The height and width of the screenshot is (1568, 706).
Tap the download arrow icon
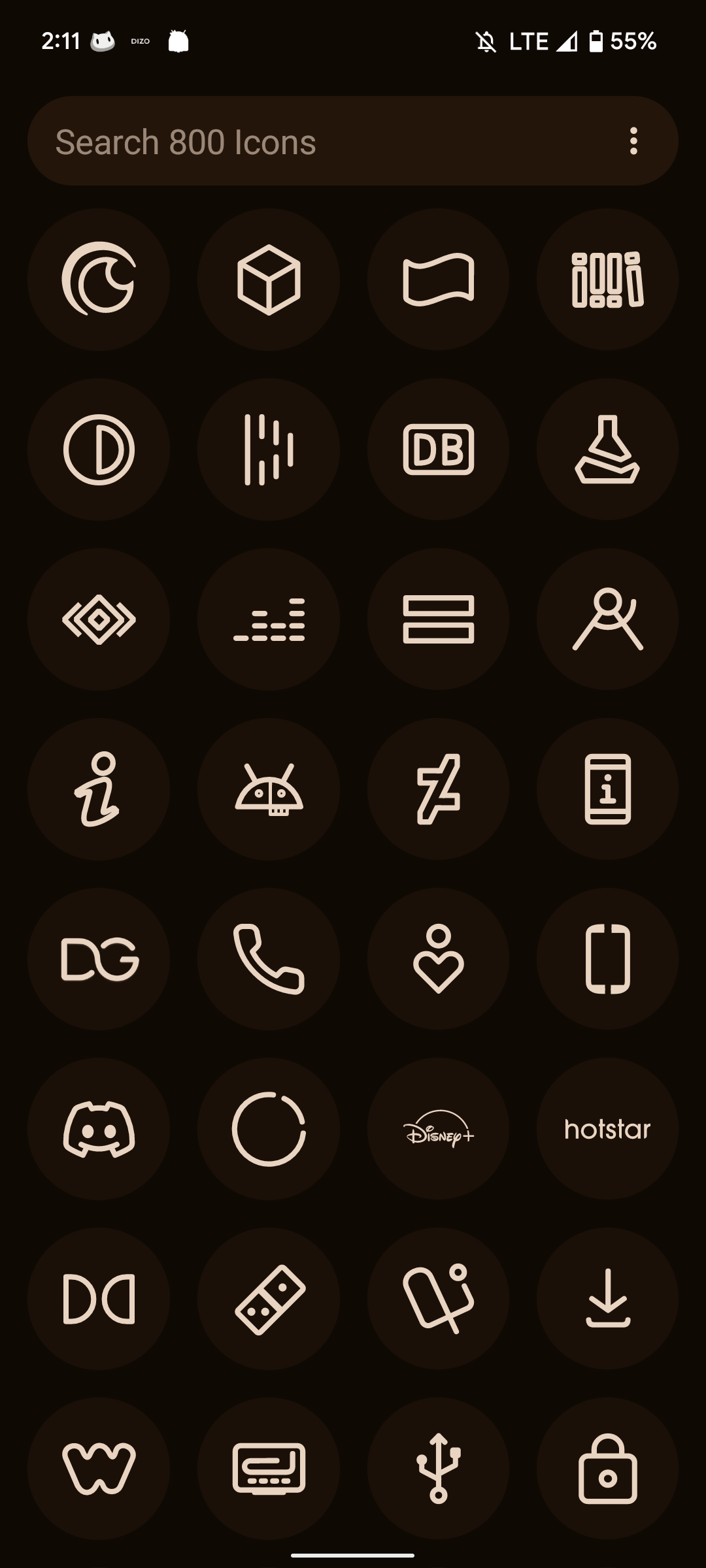607,1299
